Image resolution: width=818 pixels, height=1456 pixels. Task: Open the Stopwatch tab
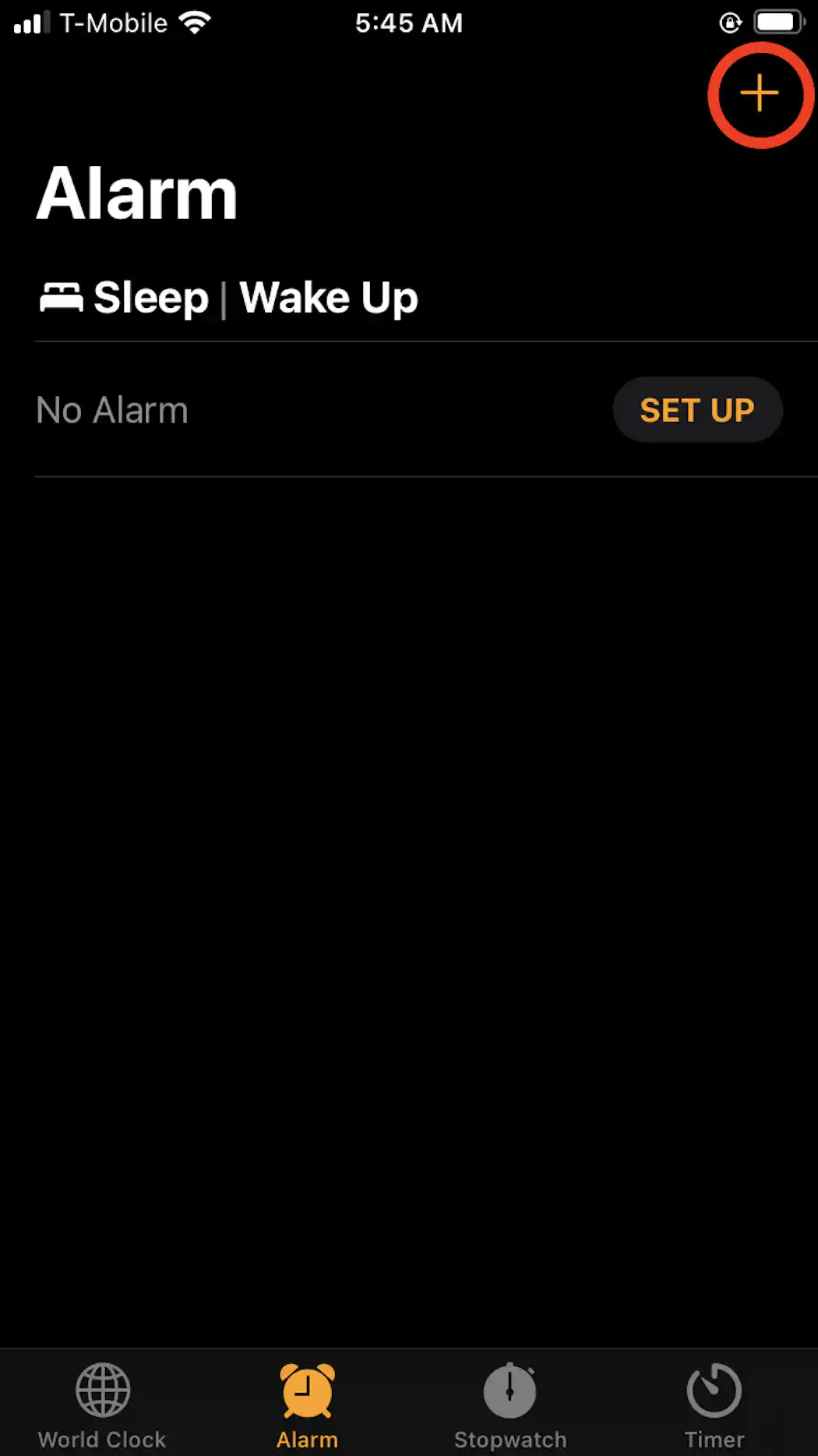click(510, 1405)
